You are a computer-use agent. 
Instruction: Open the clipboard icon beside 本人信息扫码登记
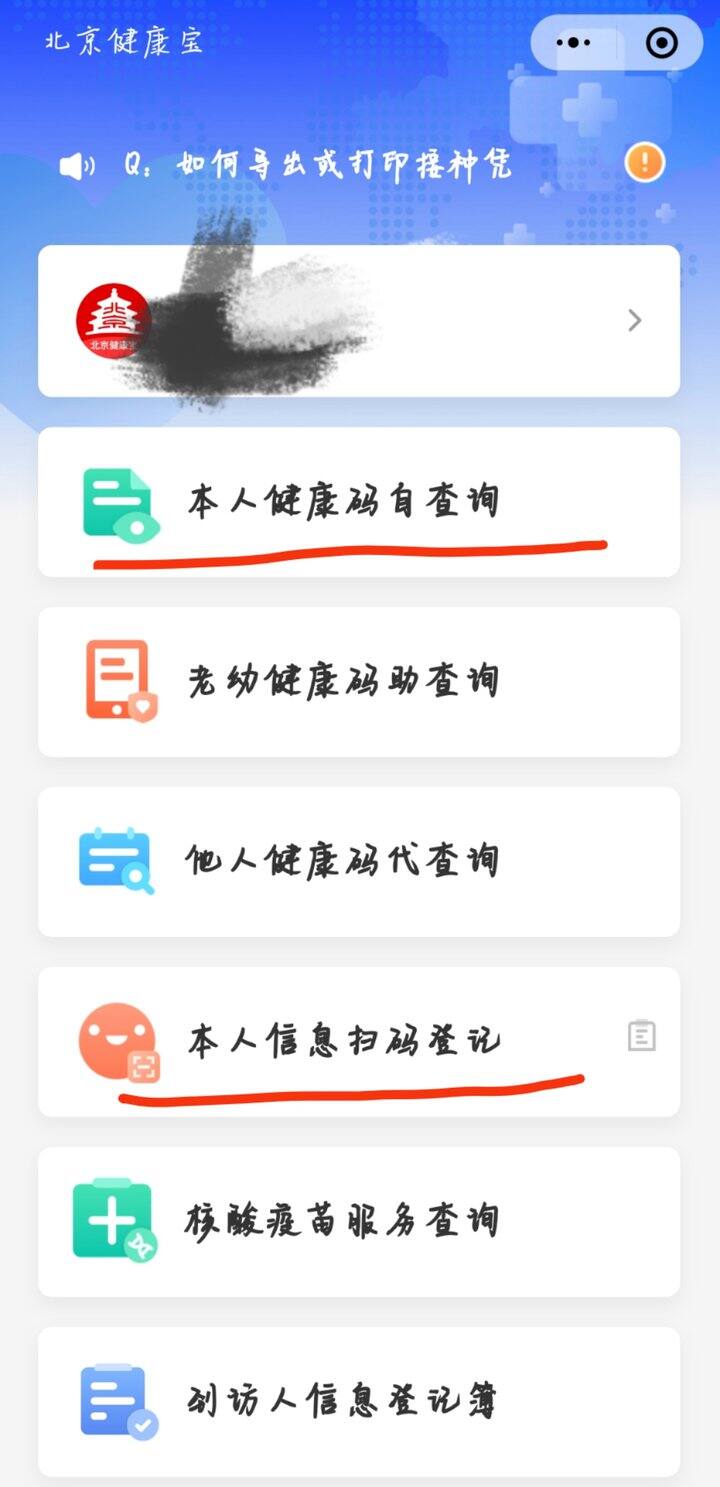point(641,1036)
